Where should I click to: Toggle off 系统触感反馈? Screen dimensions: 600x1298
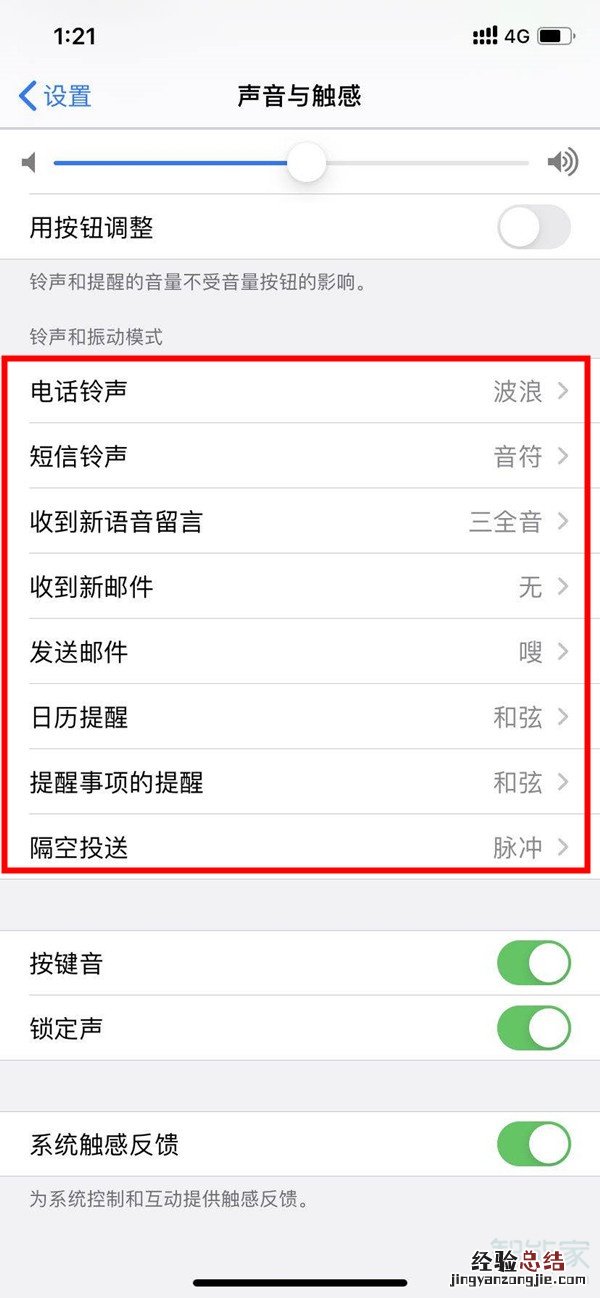(533, 1144)
